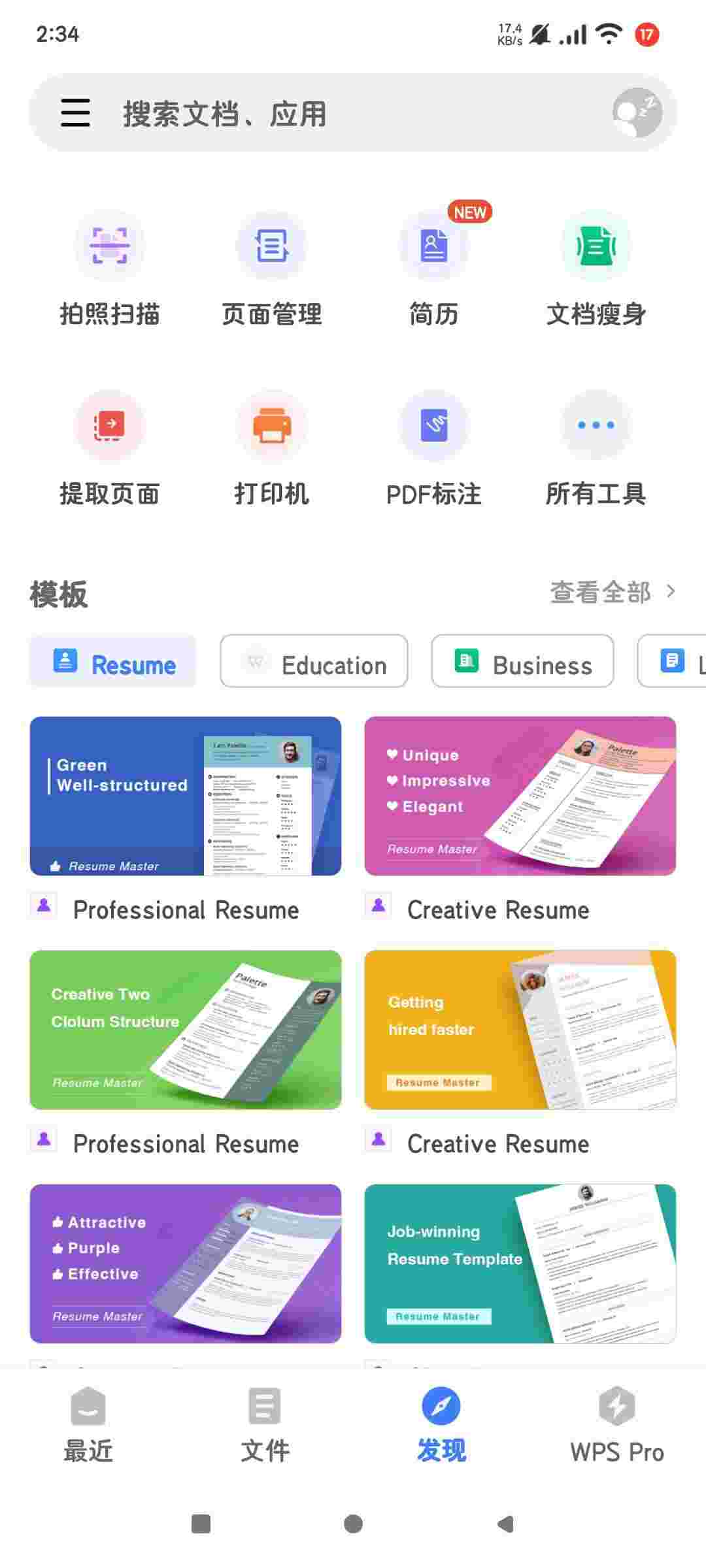706x1568 pixels.
Task: Open the Unique Impressive Elegant resume template
Action: click(520, 796)
